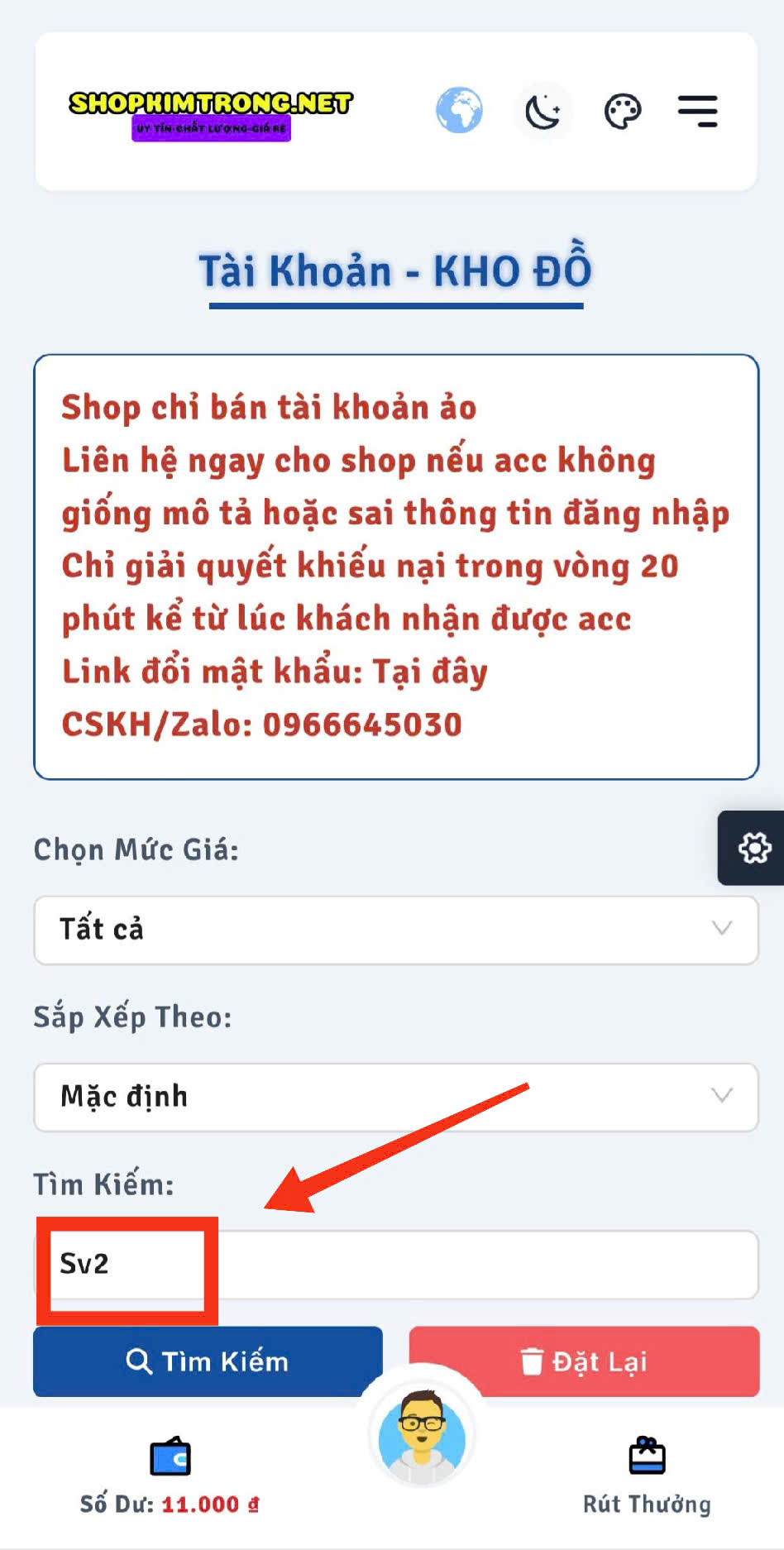This screenshot has width=784, height=1550.
Task: Expand the Sắp Xếp Theo dropdown
Action: tap(395, 1097)
